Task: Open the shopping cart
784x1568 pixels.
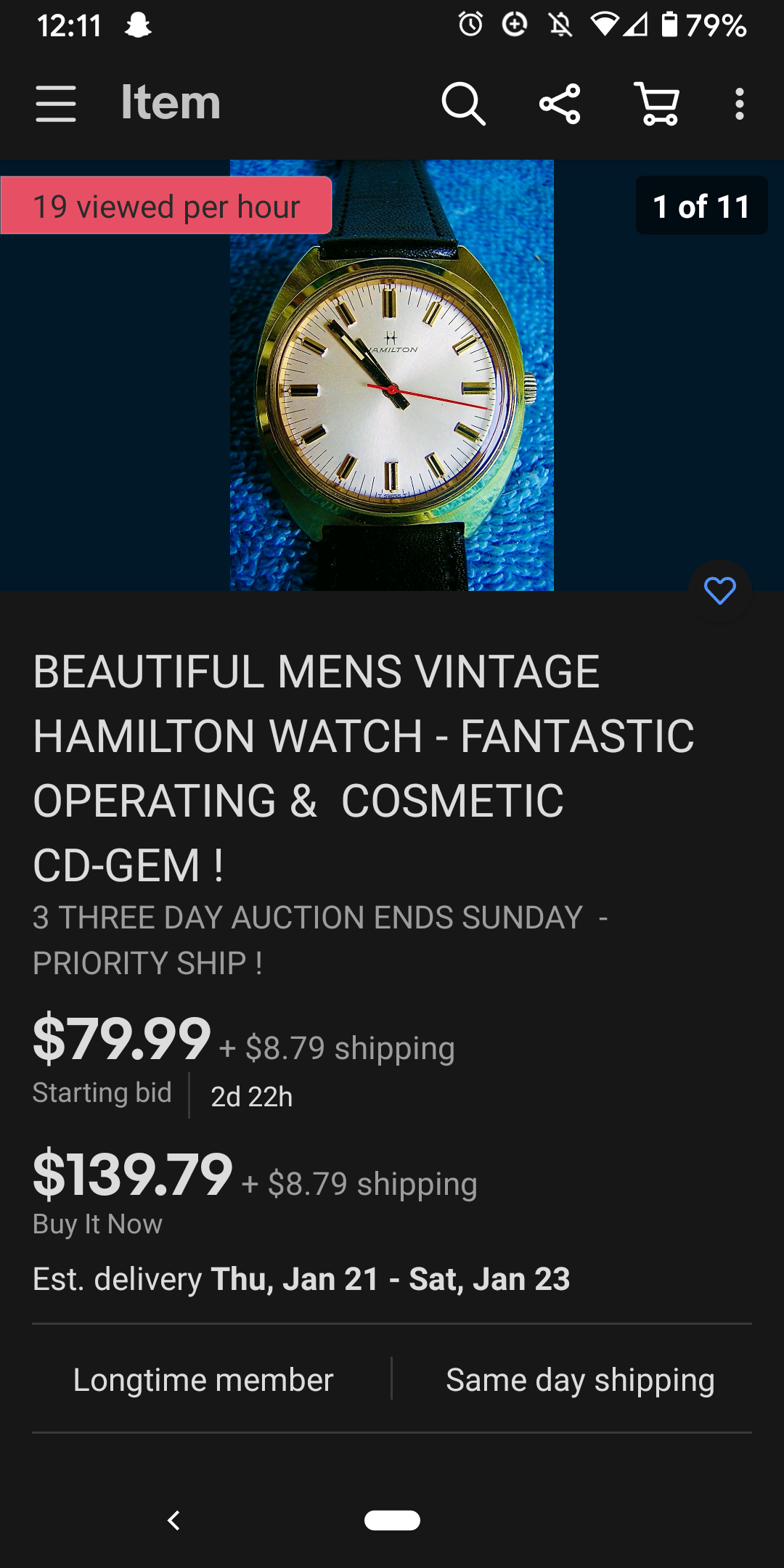Action: 658,103
